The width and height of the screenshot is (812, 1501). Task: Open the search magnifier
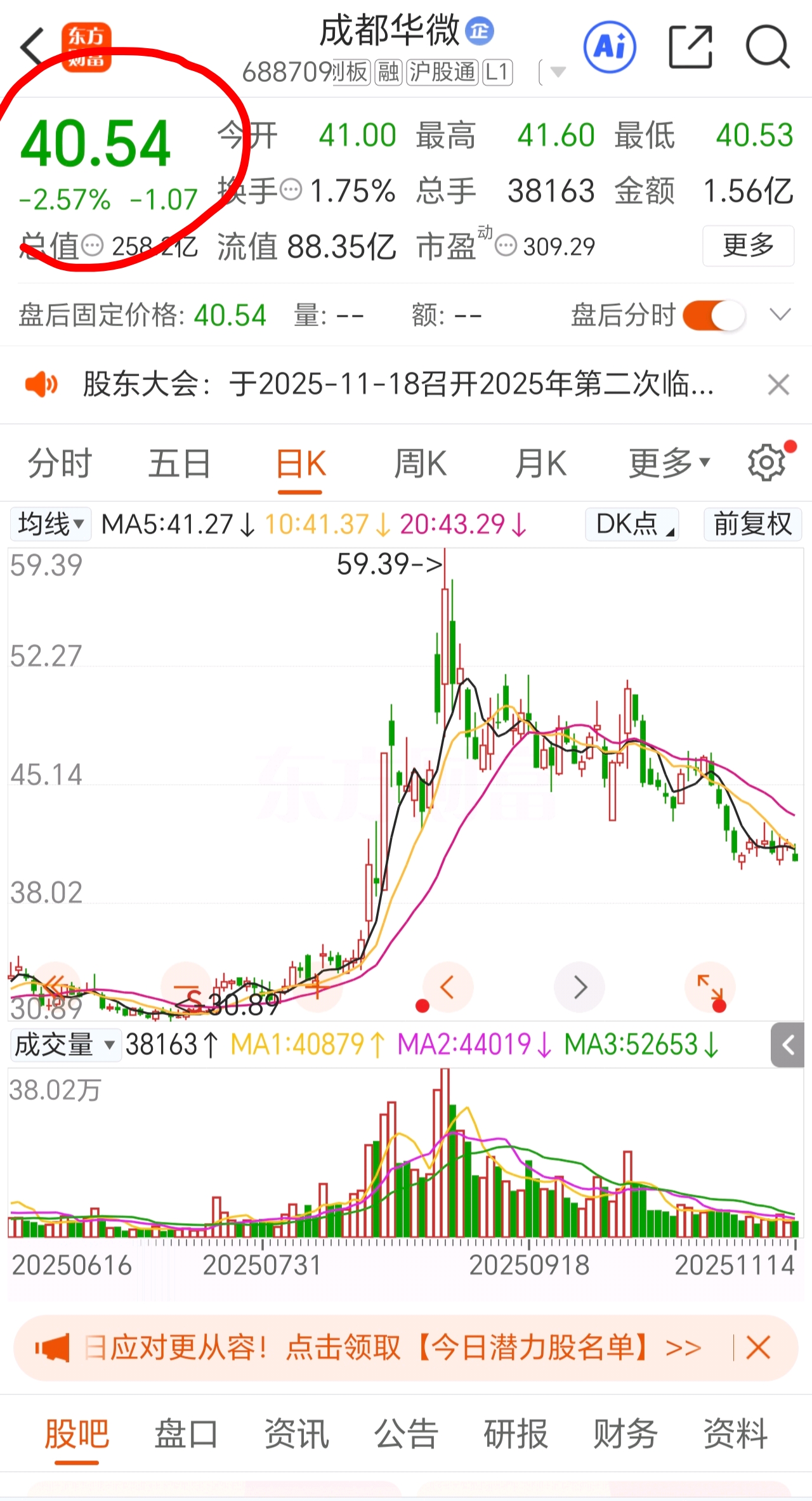coord(767,47)
